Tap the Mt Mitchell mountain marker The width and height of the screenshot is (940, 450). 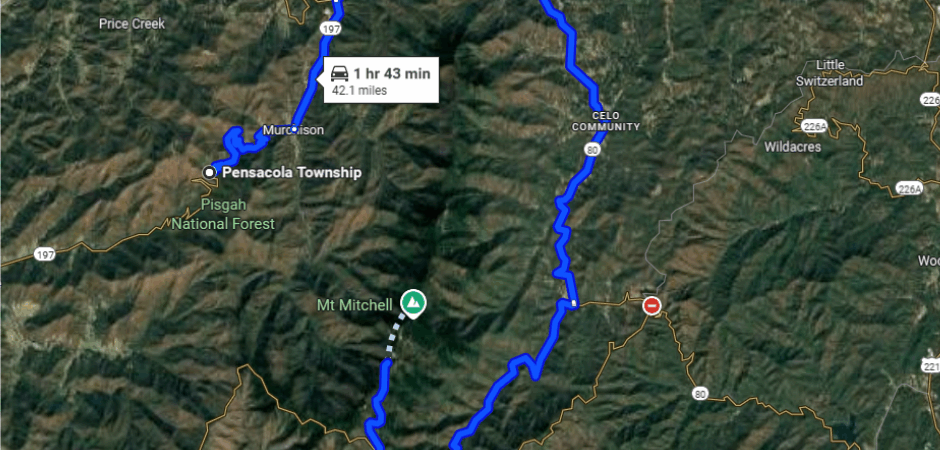(x=411, y=301)
